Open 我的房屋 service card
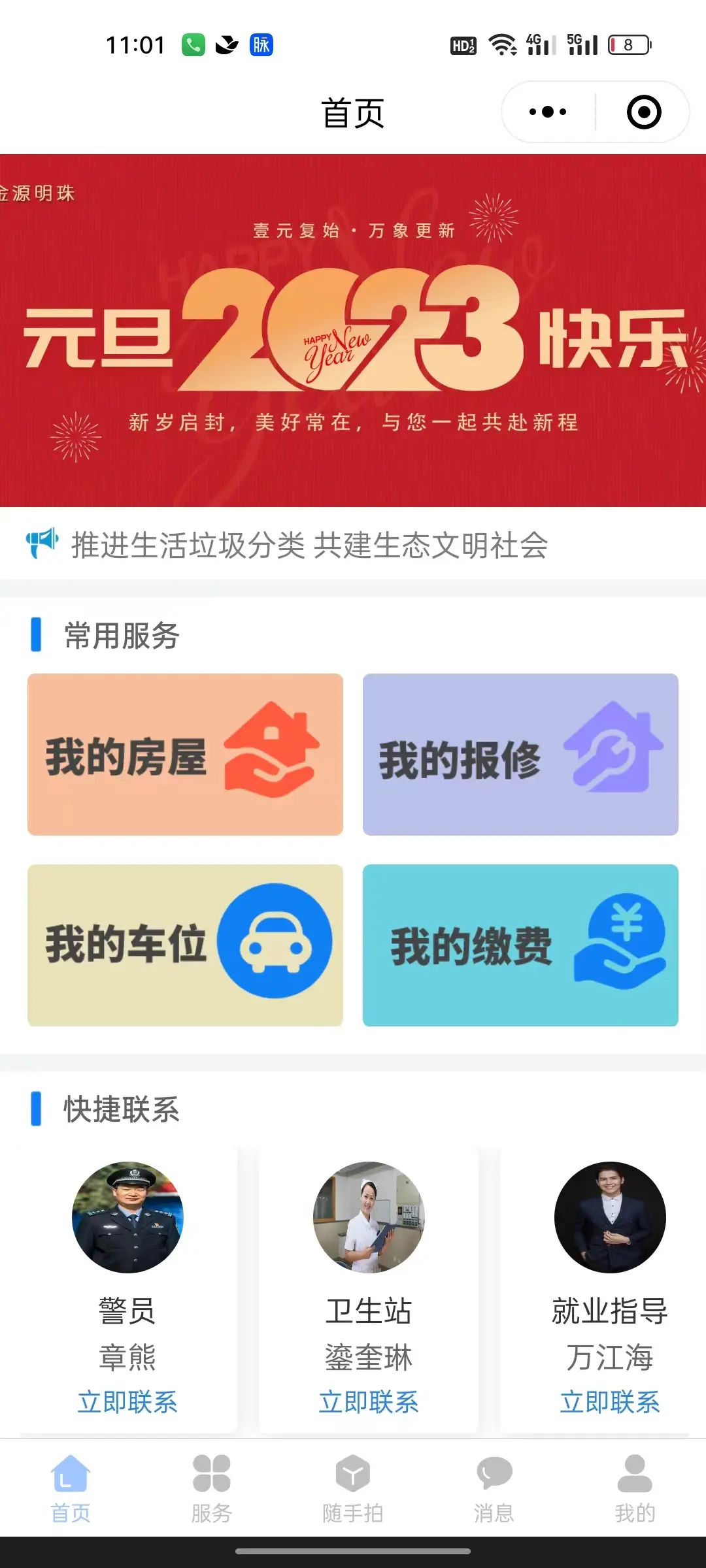706x1568 pixels. (x=185, y=754)
